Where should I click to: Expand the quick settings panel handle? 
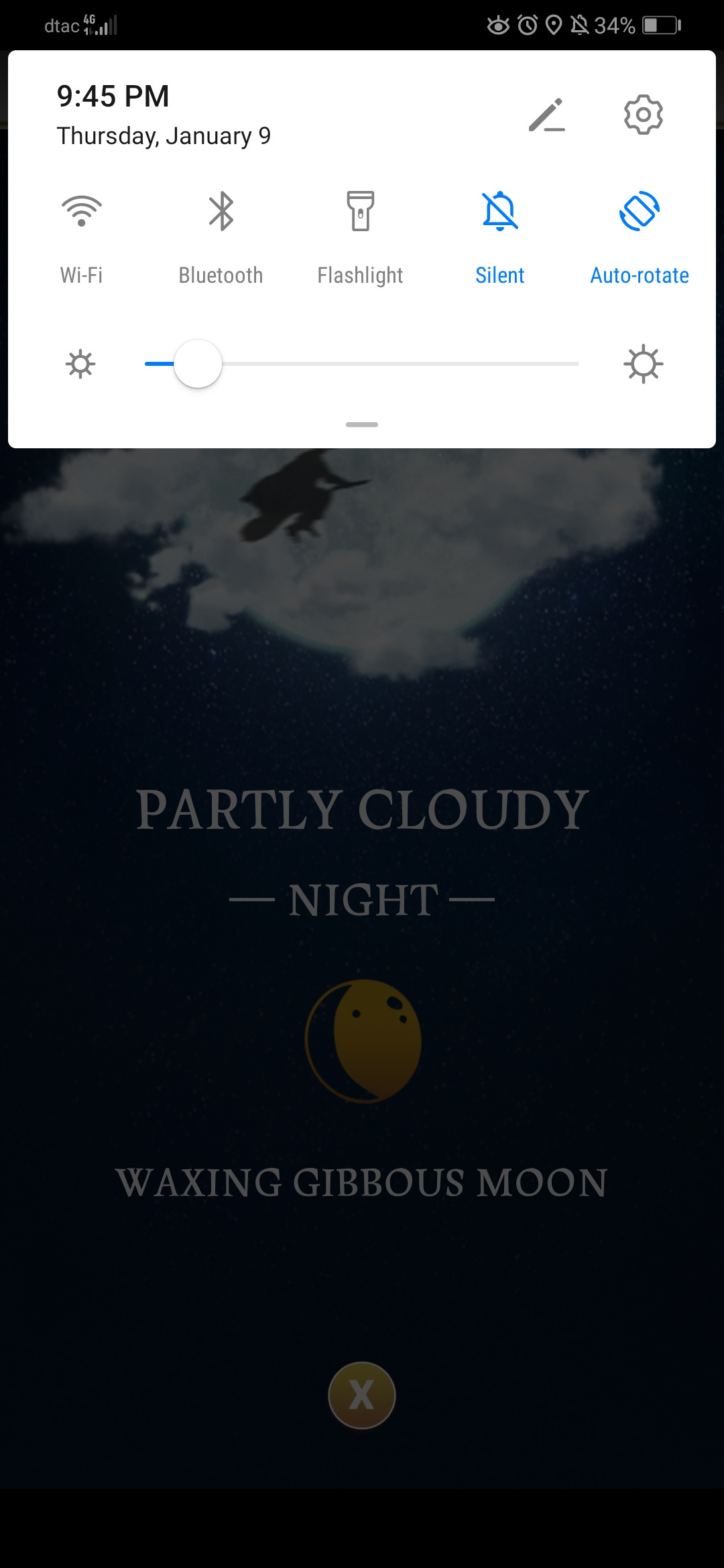[362, 425]
